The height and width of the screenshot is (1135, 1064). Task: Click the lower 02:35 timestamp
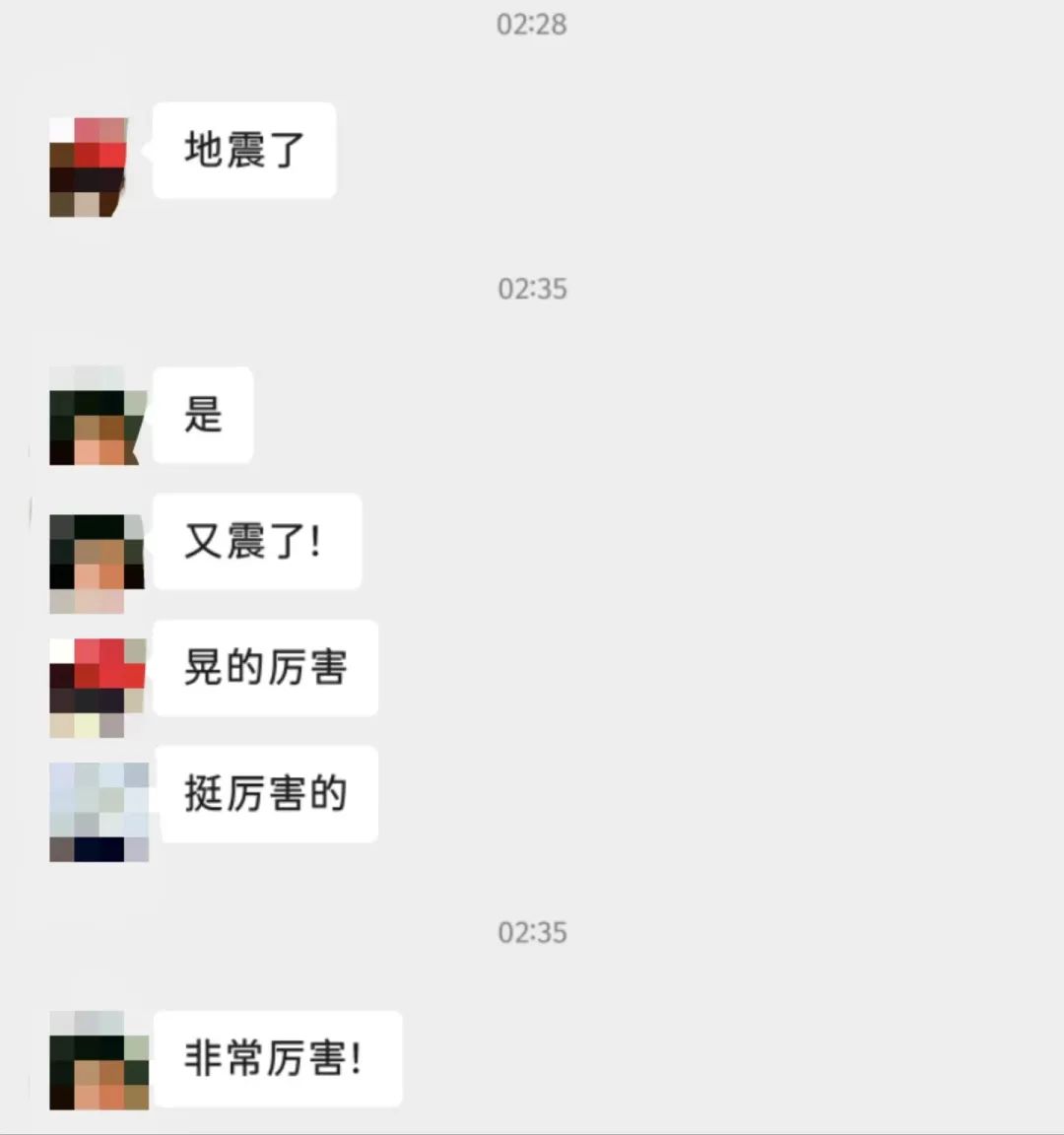point(531,932)
